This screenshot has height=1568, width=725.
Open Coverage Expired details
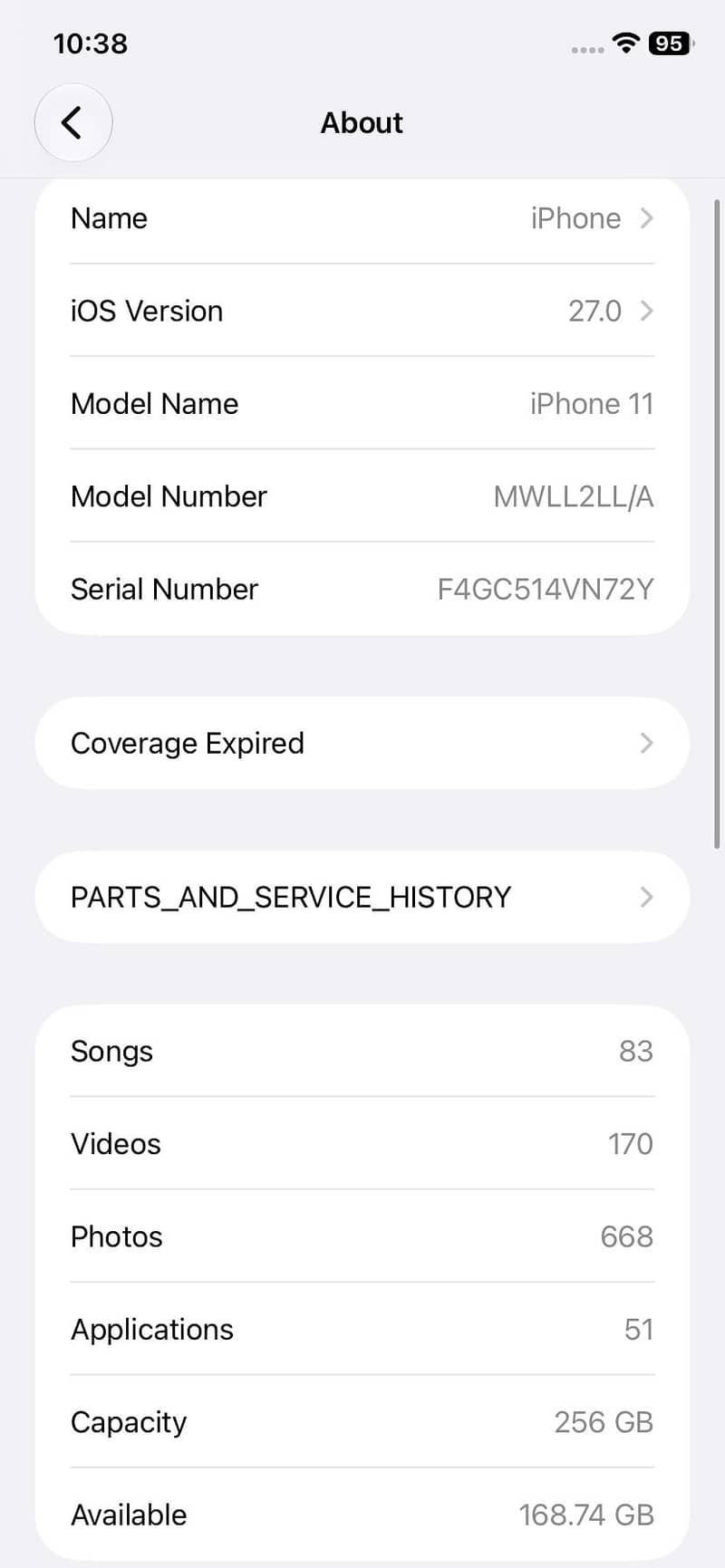pos(362,743)
